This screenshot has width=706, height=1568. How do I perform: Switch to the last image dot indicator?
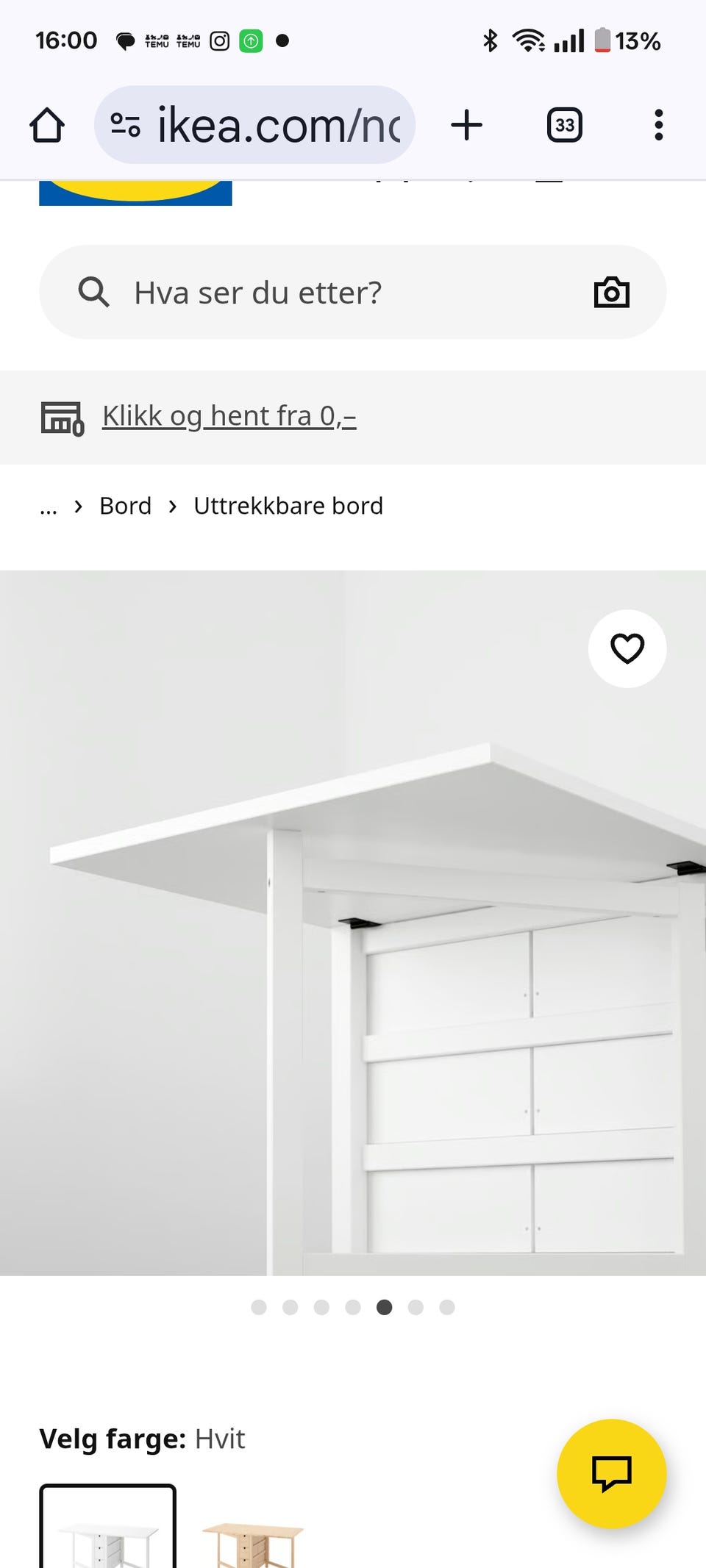(x=448, y=1307)
